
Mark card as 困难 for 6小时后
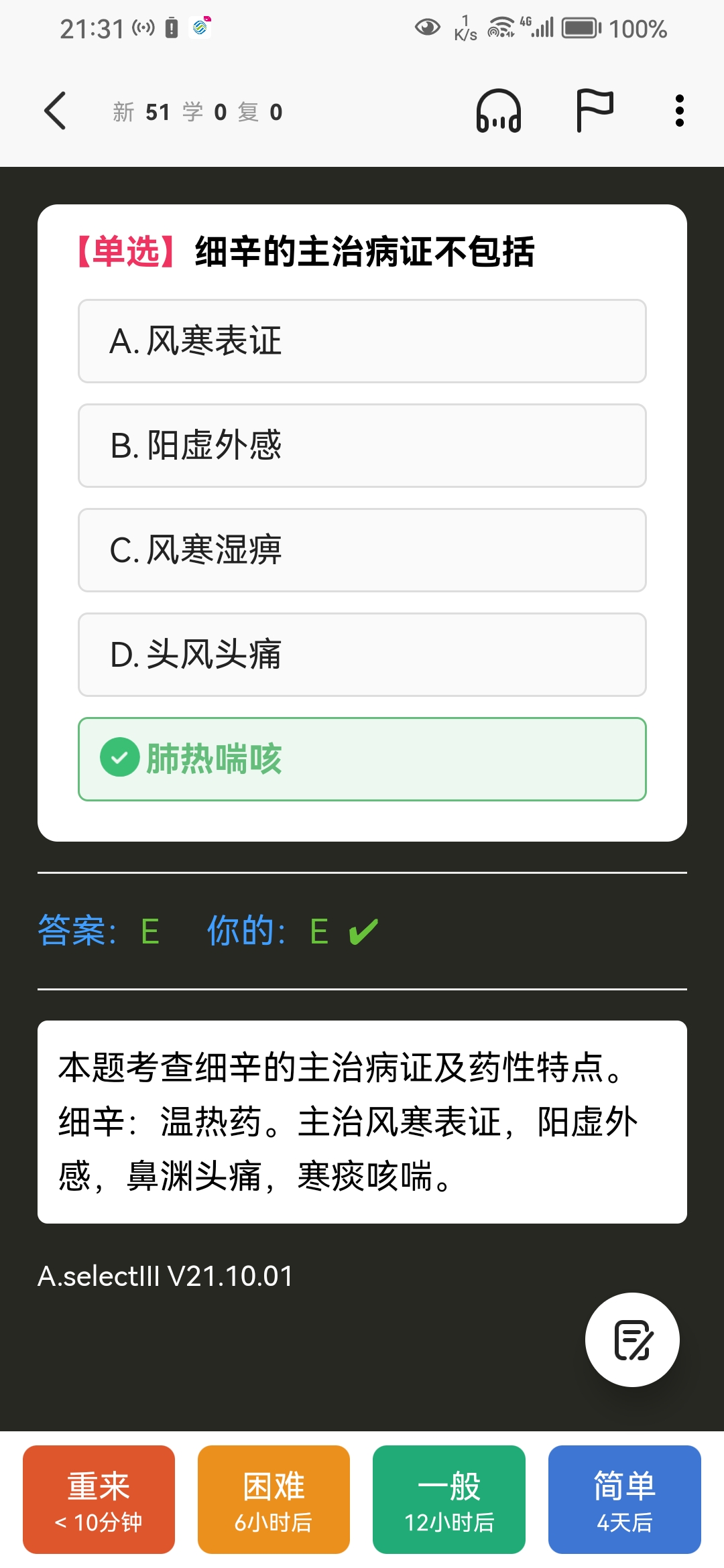(x=274, y=1500)
